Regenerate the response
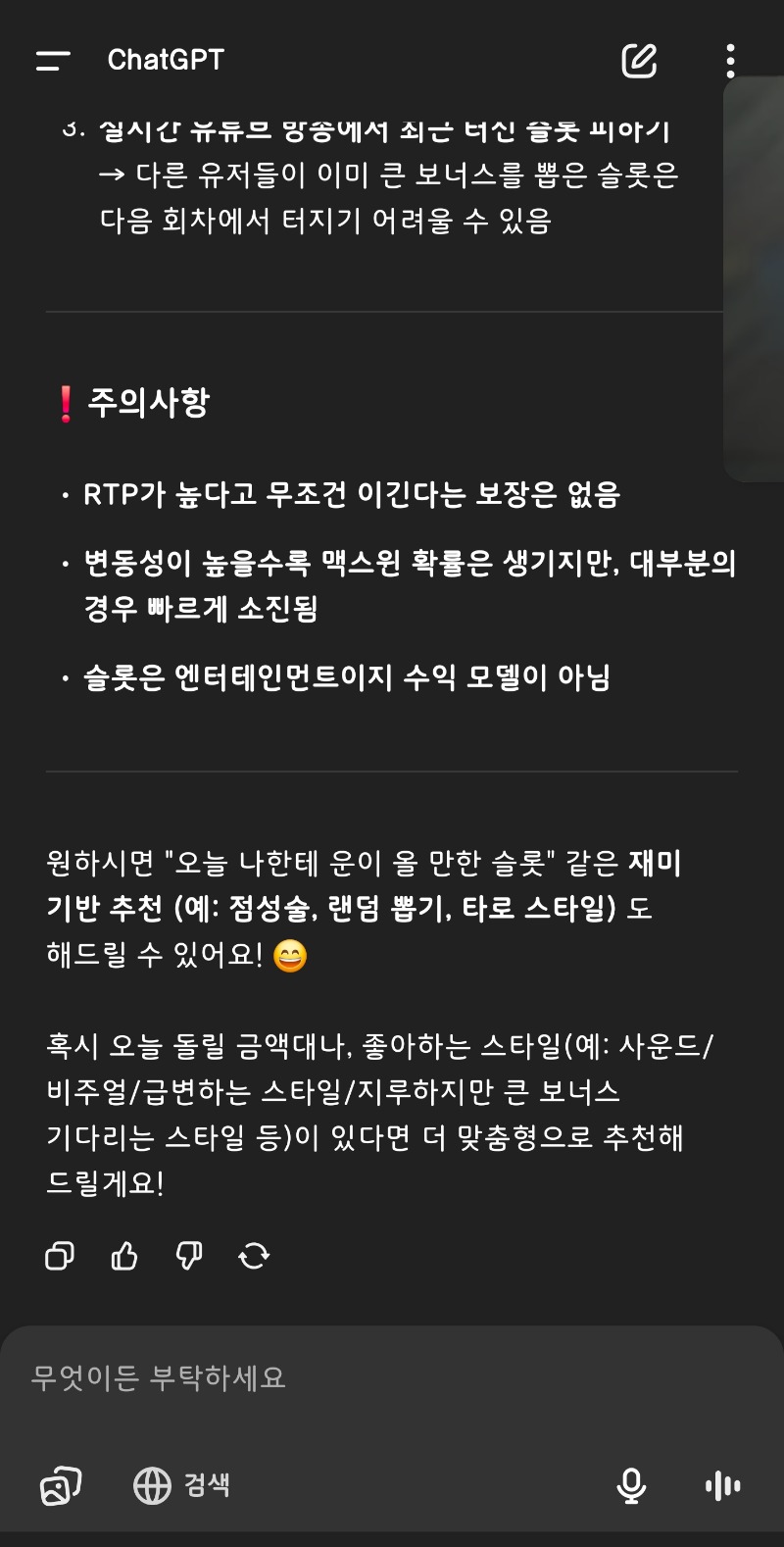 (254, 1256)
